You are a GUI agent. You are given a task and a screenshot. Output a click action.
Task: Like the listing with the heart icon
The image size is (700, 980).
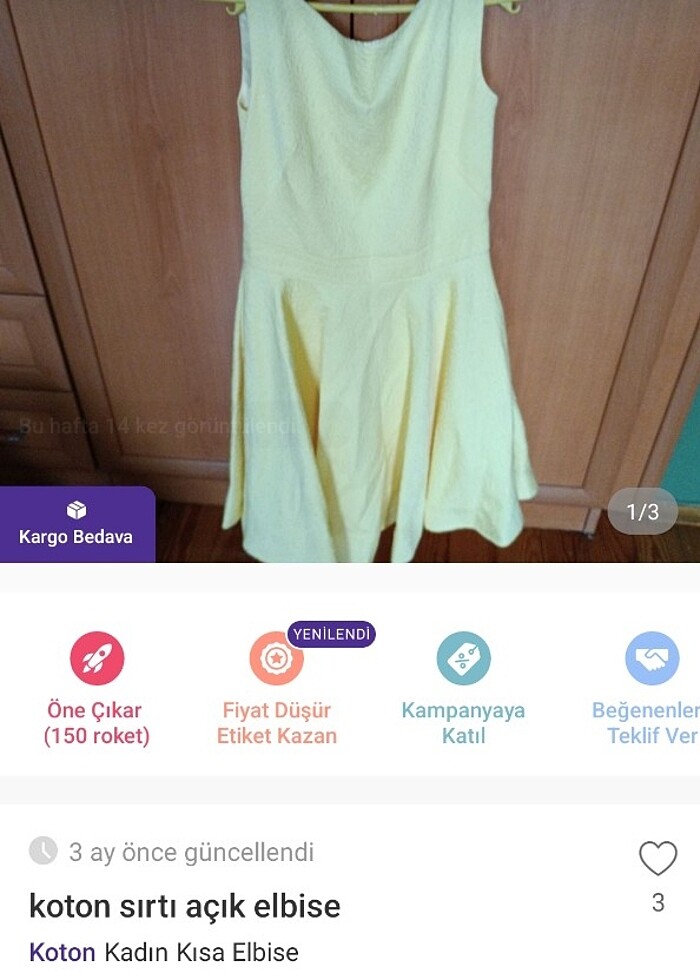pos(657,859)
